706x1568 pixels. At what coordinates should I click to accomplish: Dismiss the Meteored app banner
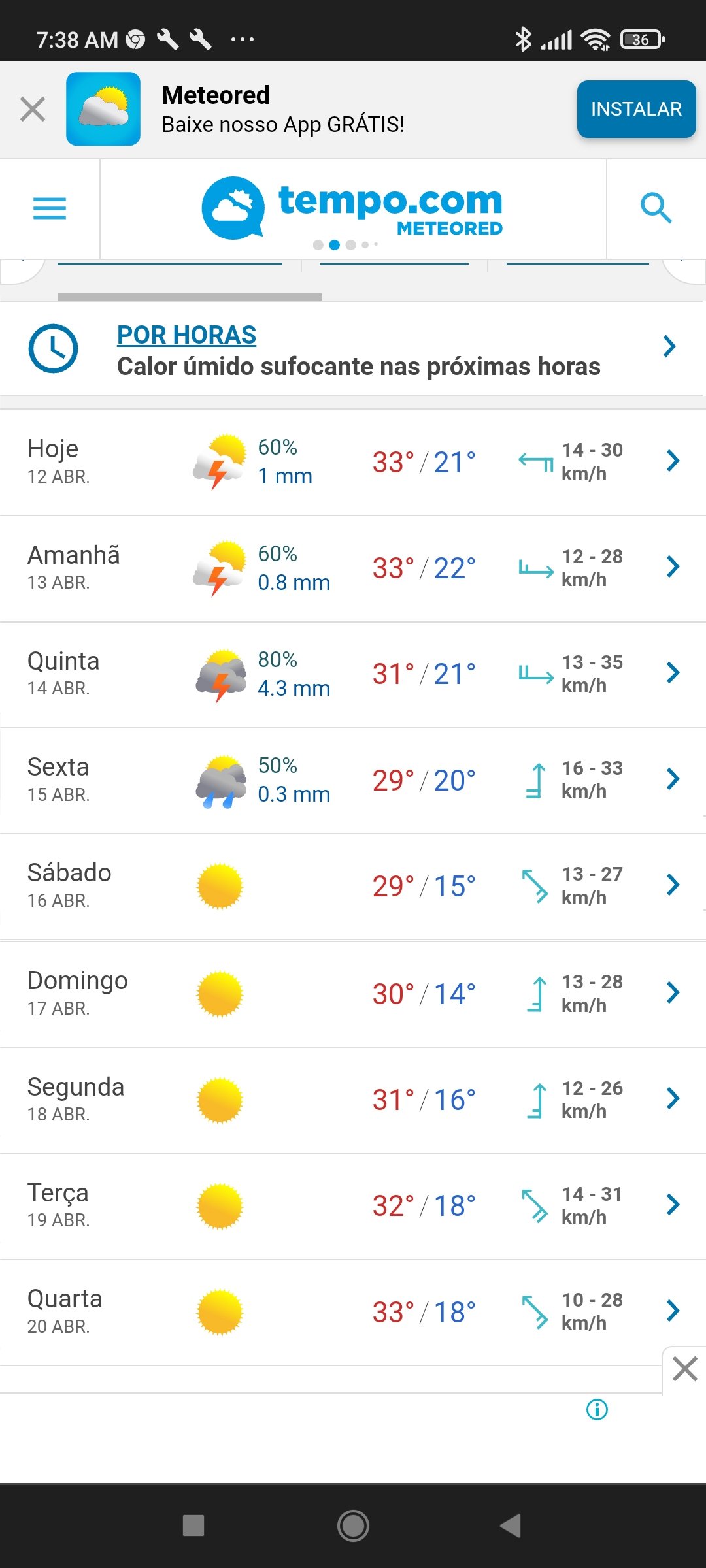tap(33, 109)
